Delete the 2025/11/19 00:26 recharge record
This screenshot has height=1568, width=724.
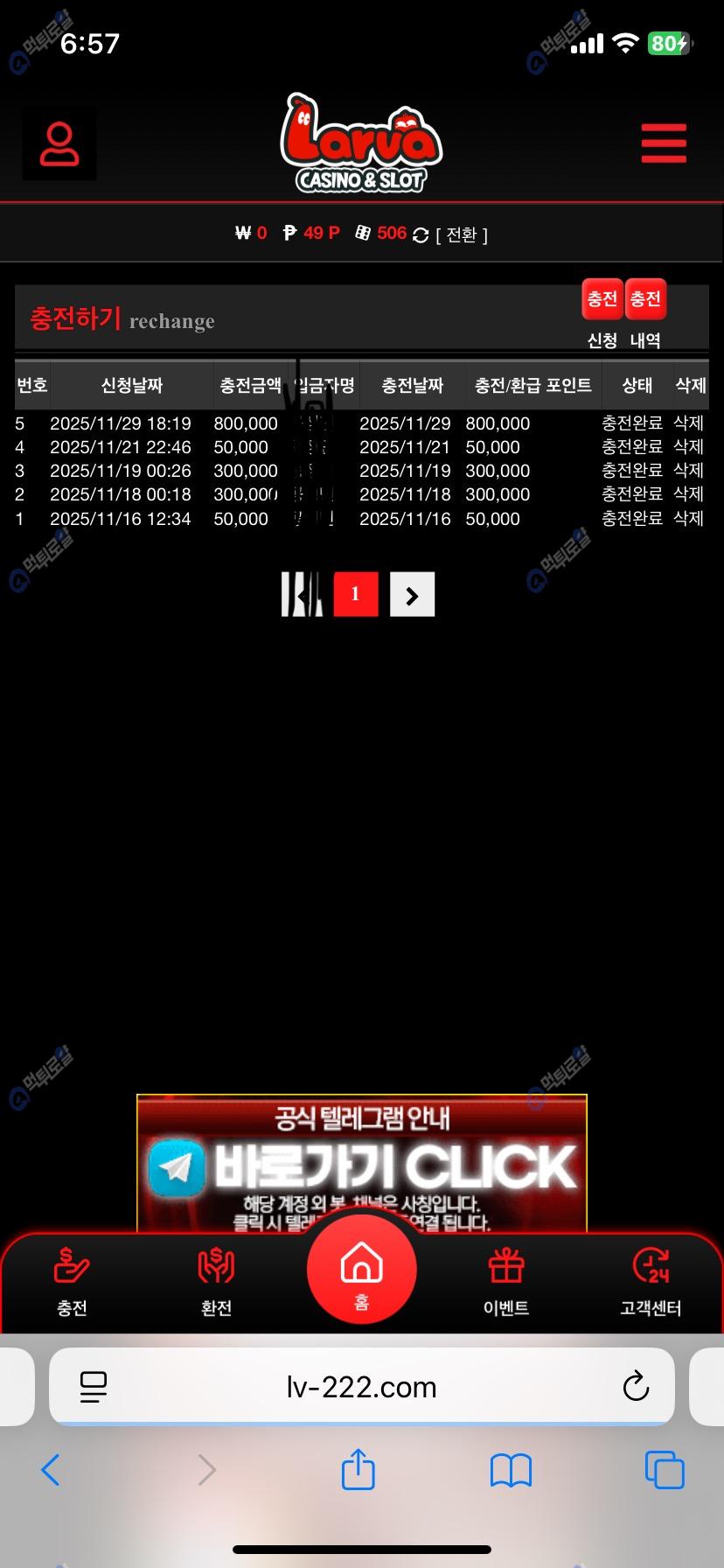coord(688,471)
